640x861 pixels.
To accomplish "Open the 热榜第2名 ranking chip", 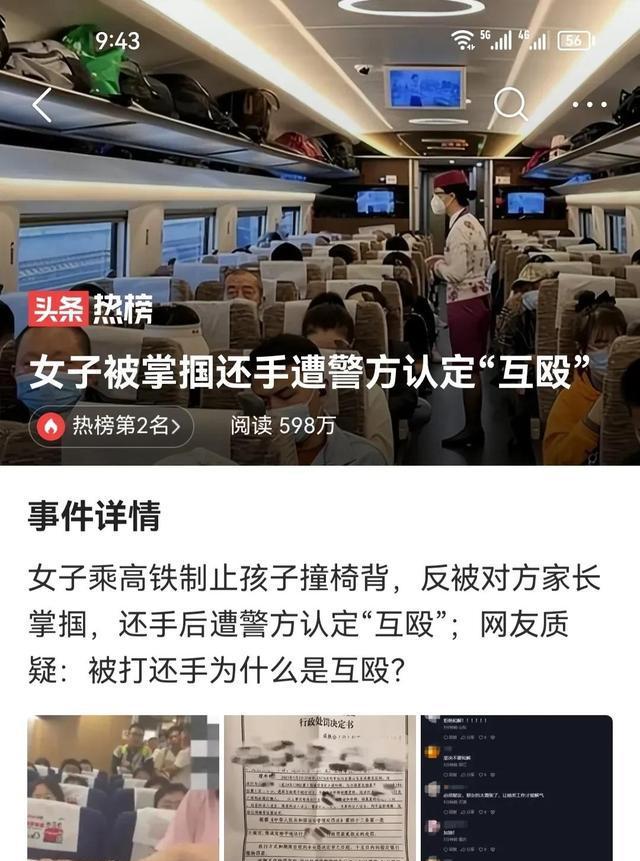I will [x=111, y=427].
